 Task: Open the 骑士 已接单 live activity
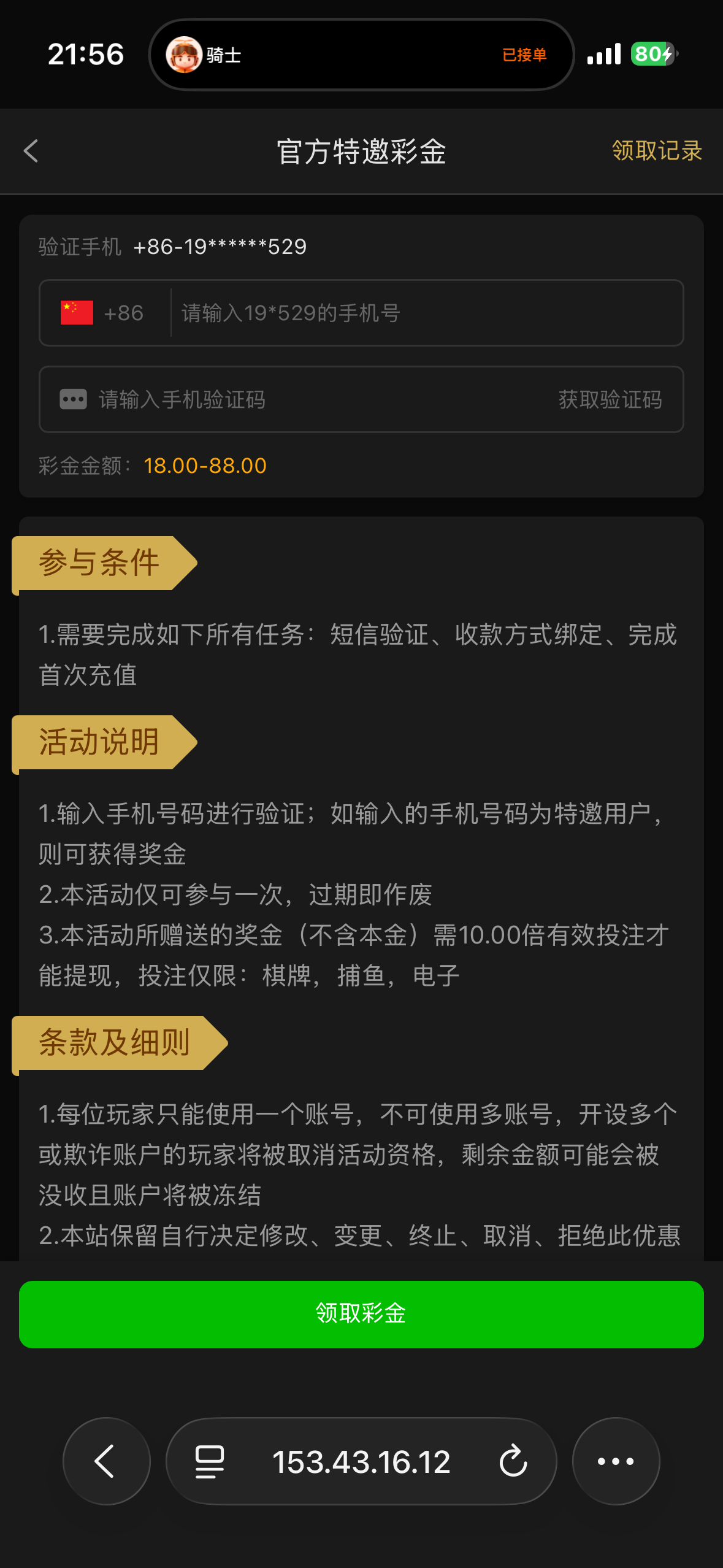(x=361, y=55)
